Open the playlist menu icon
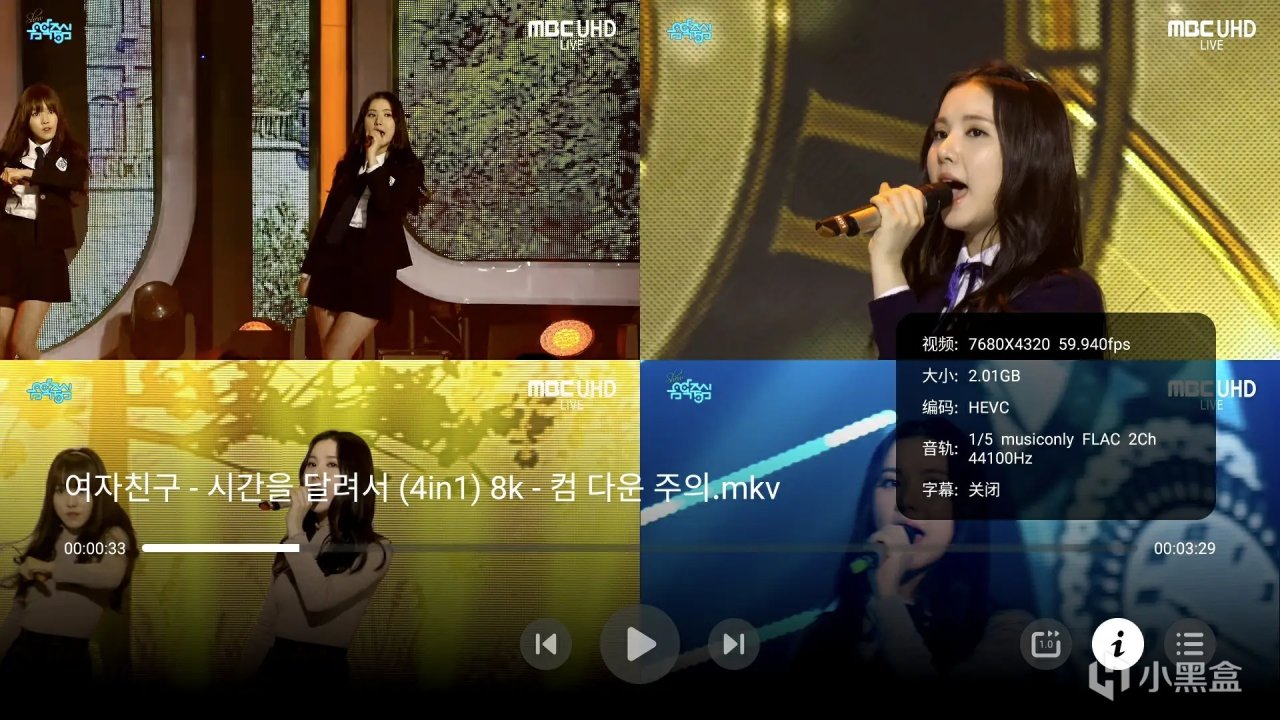This screenshot has height=720, width=1280. 1190,644
